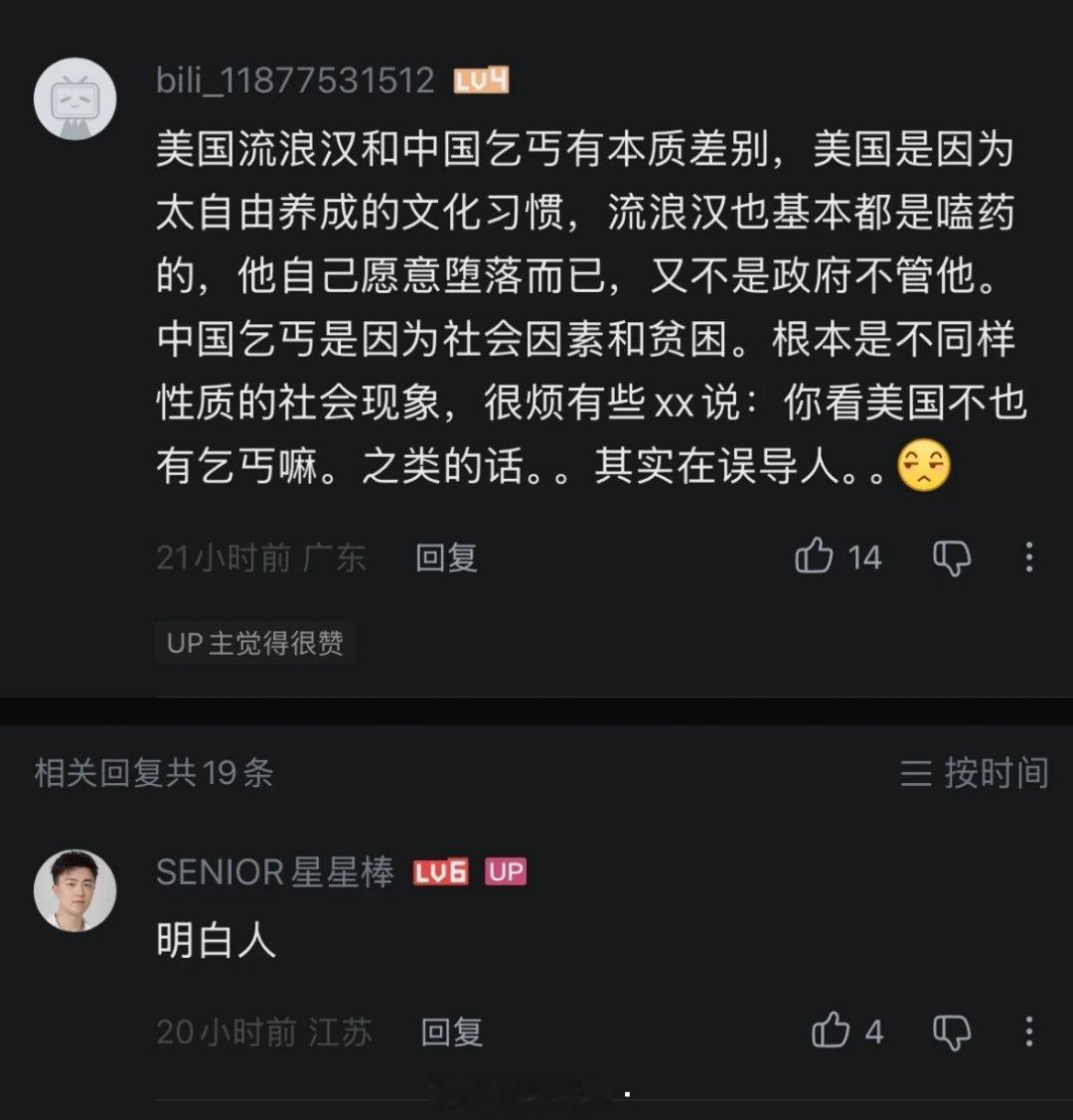1073x1120 pixels.
Task: Reply to the top comment using 回复
Action: [x=445, y=558]
